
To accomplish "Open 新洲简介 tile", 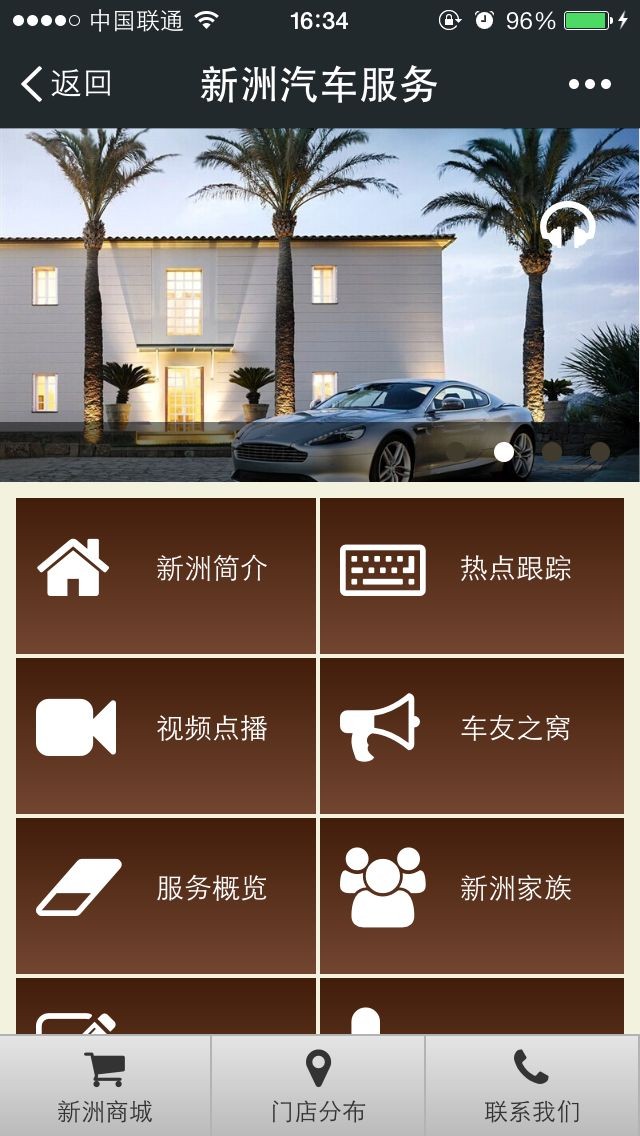I will pyautogui.click(x=166, y=575).
